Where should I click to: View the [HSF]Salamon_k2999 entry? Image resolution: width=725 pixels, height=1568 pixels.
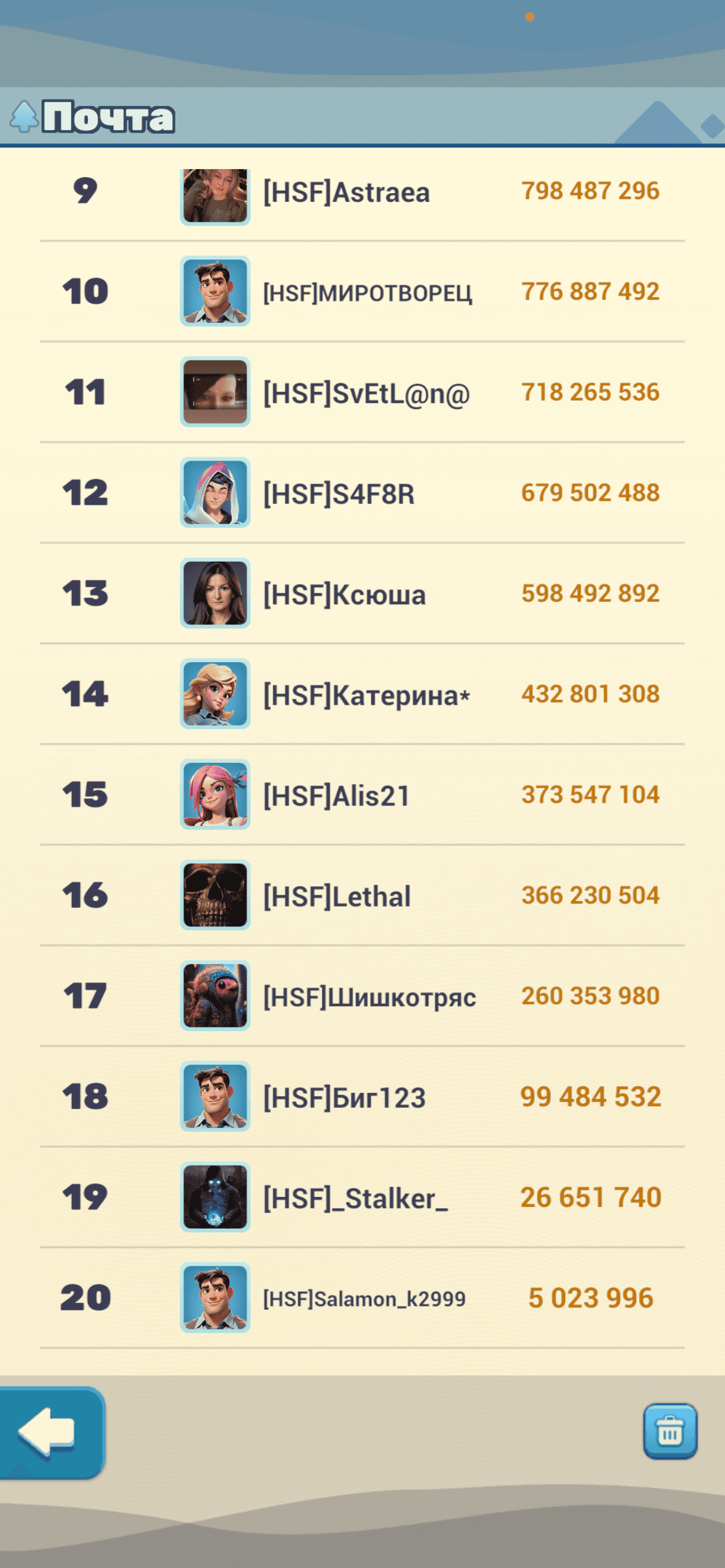[362, 1298]
